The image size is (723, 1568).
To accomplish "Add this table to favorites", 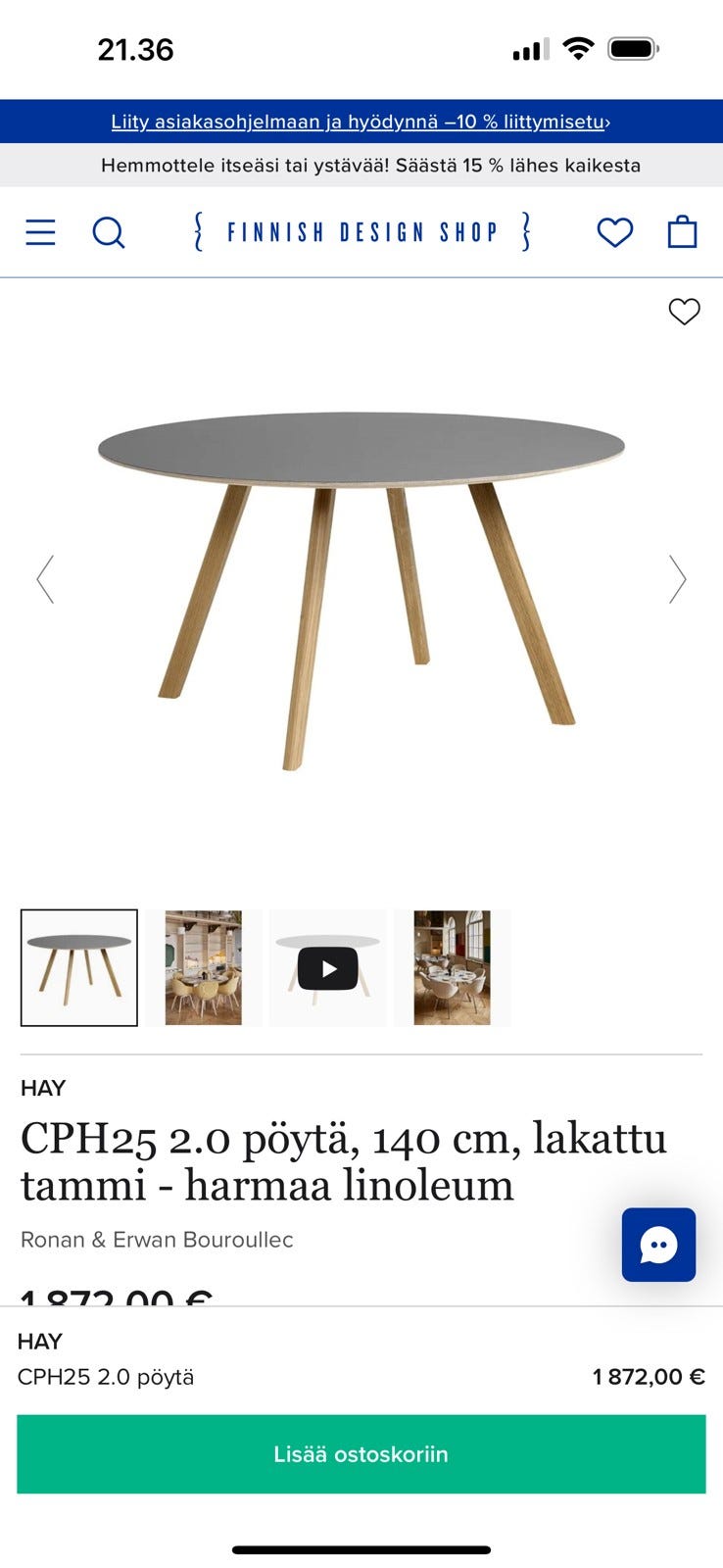I will click(x=684, y=312).
